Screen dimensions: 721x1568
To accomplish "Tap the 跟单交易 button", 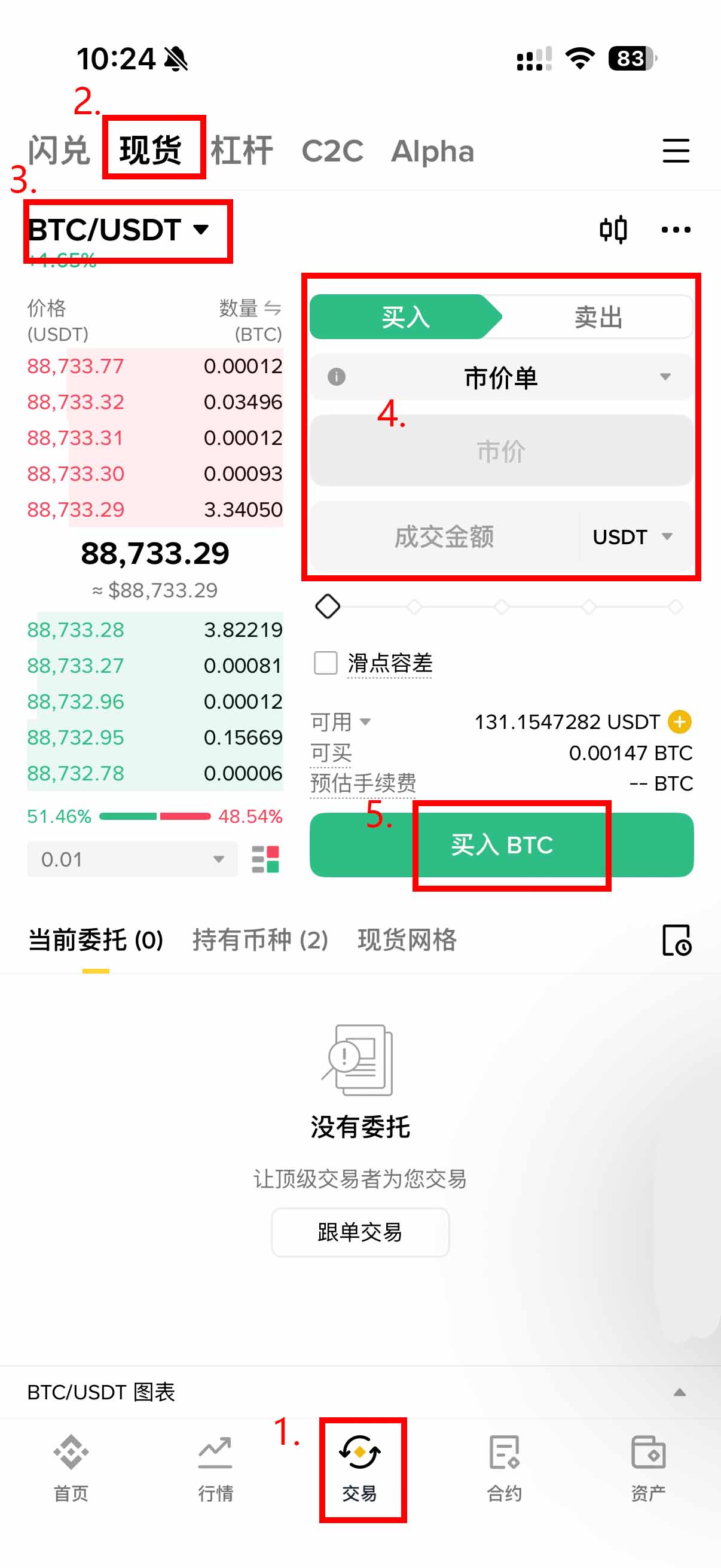I will point(360,1233).
